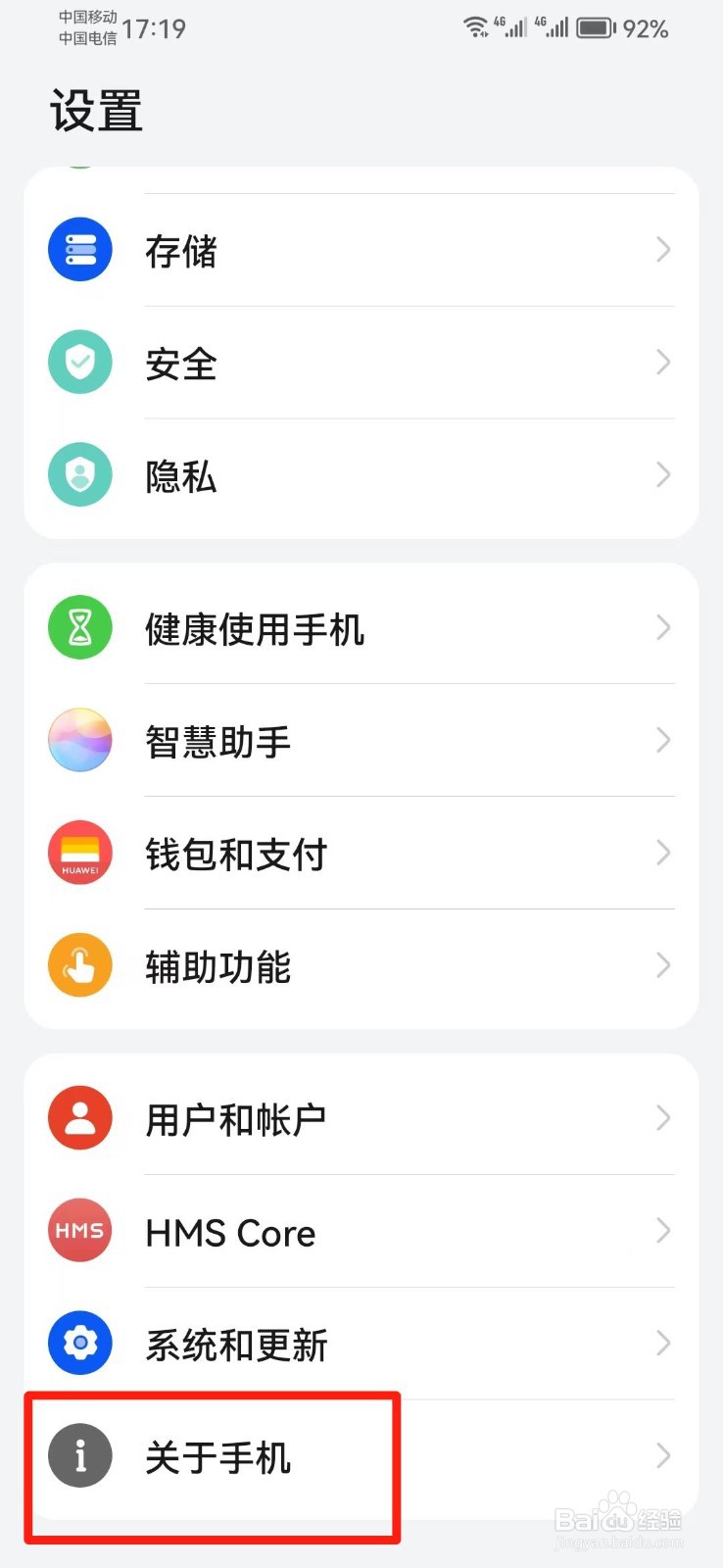This screenshot has height=1568, width=723.
Task: Go to 隐私 privacy settings
Action: pyautogui.click(x=361, y=476)
